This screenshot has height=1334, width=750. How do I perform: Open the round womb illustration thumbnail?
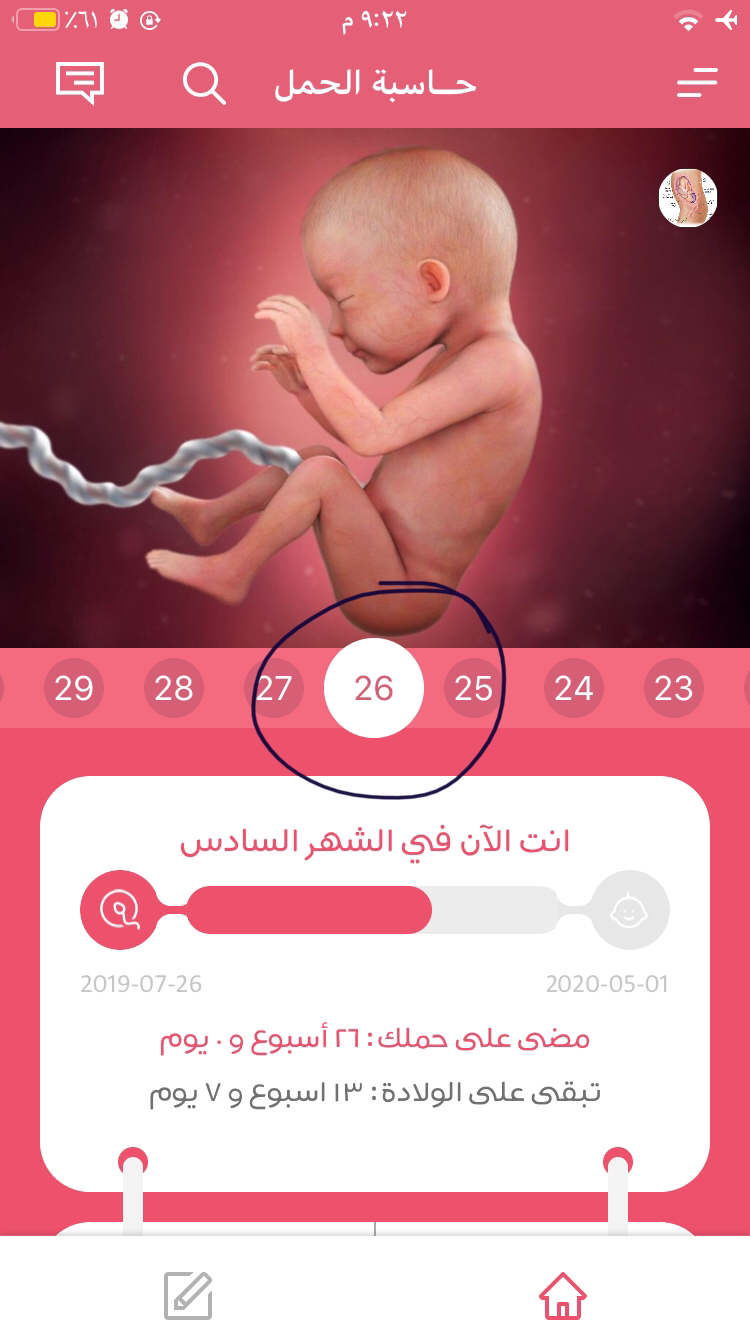[688, 198]
